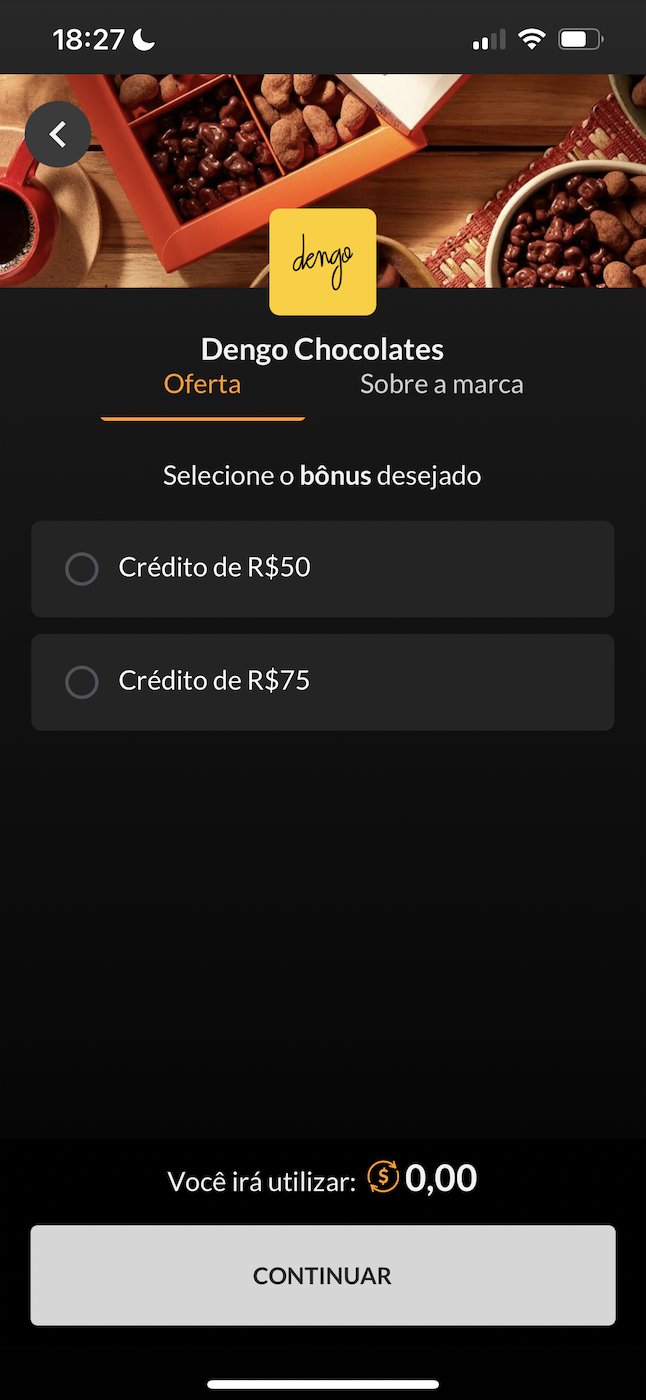646x1400 pixels.
Task: Switch to the Sobre a marca tab
Action: 441,384
